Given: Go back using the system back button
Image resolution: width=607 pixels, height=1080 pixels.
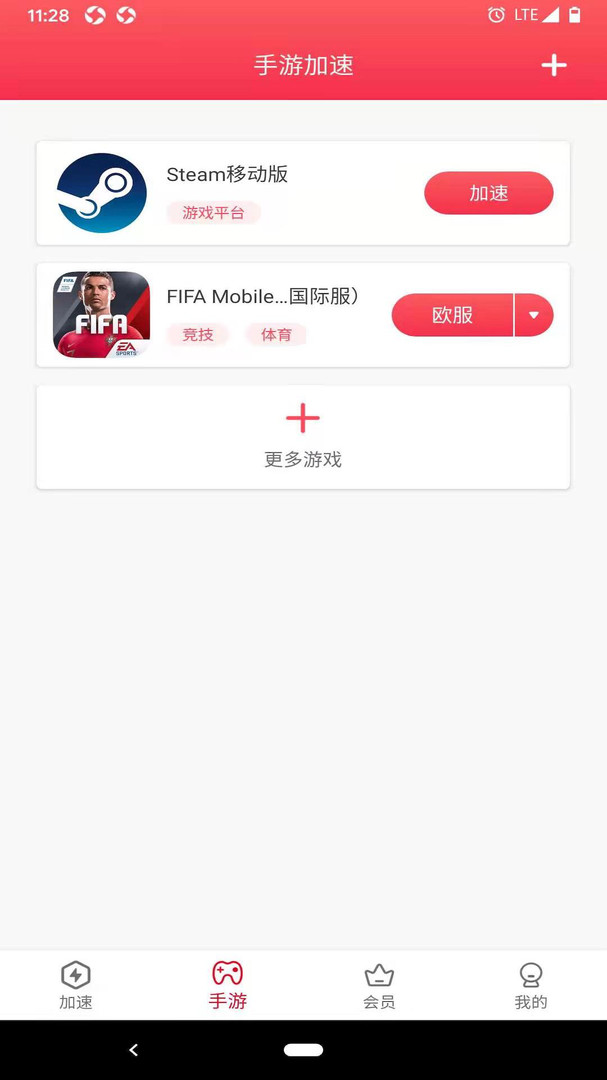Looking at the screenshot, I should click(133, 1050).
